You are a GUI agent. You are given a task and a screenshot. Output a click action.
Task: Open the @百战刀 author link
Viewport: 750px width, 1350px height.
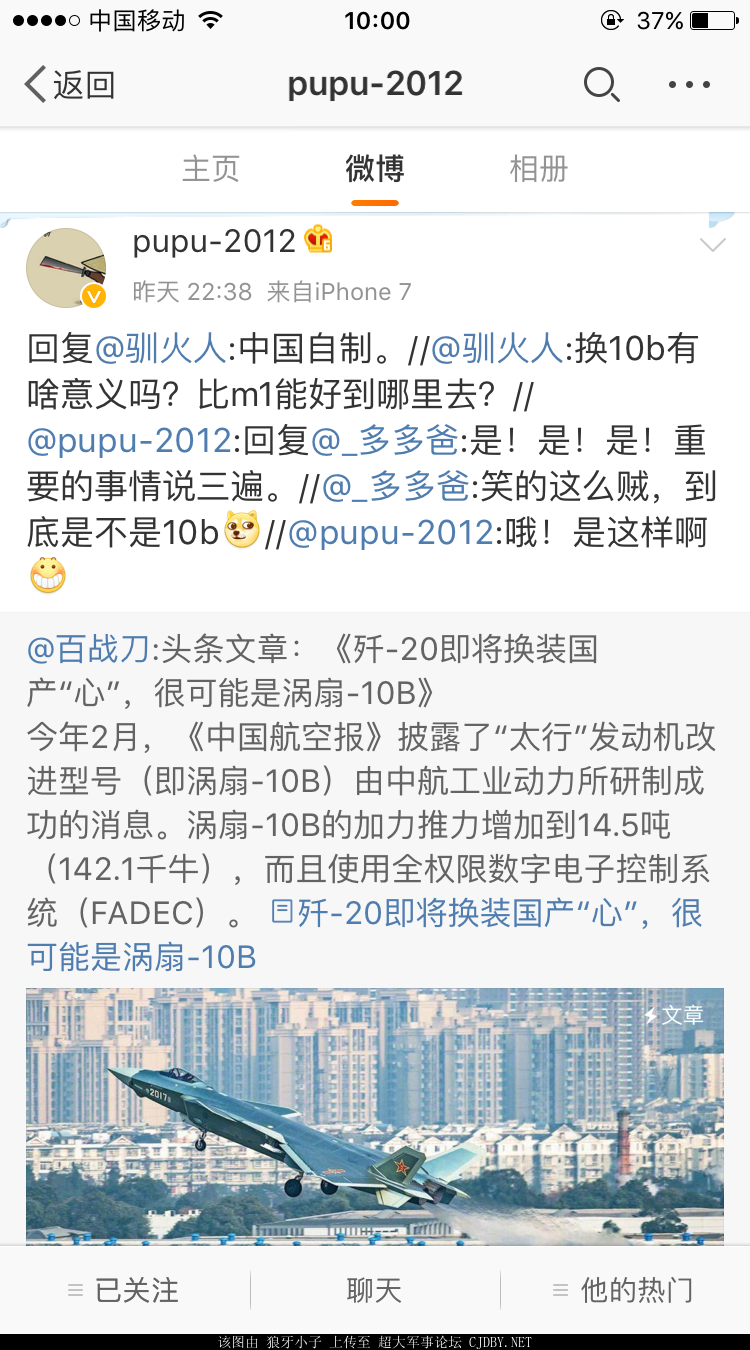[x=88, y=650]
